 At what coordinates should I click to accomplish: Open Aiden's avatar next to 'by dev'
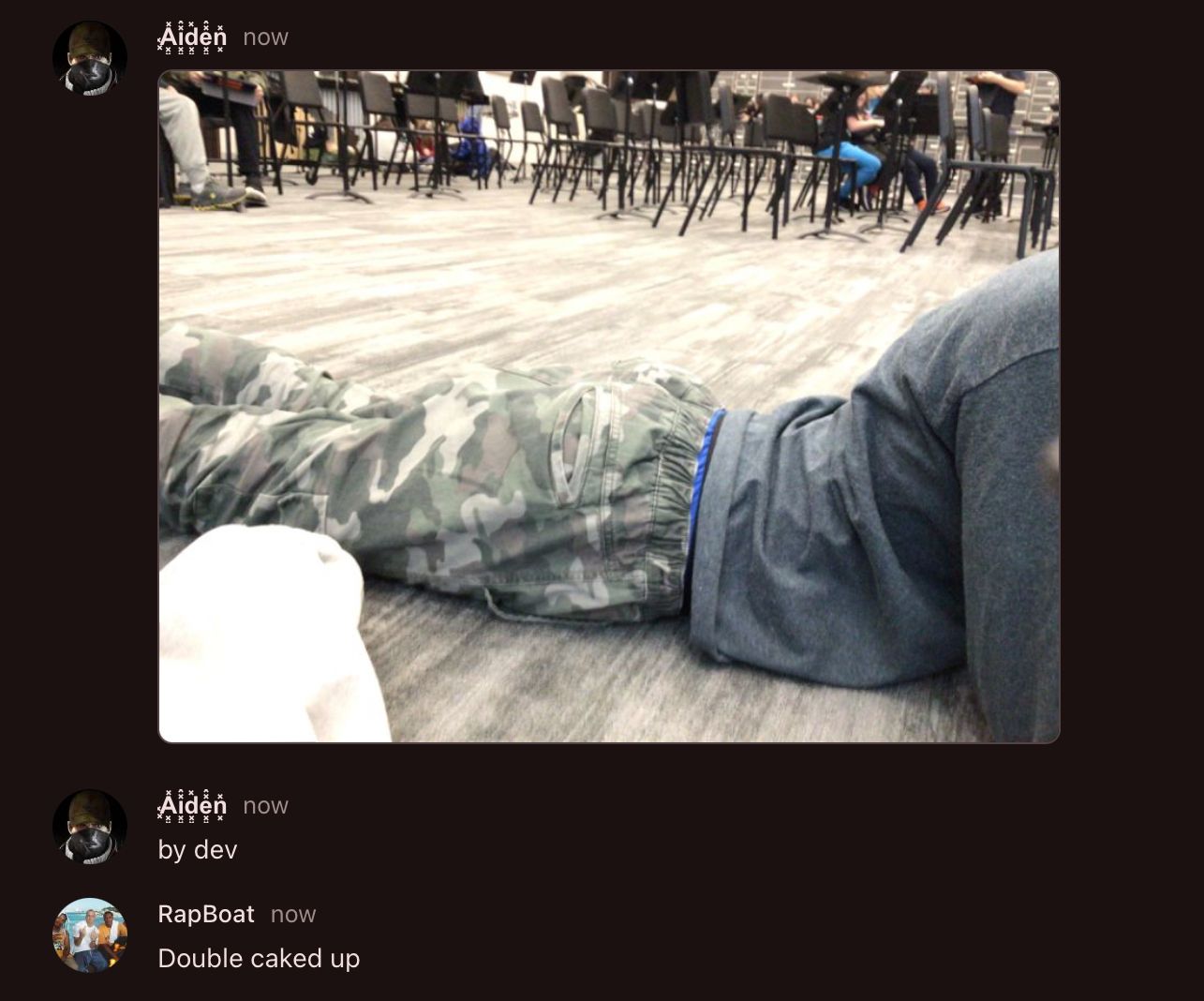pyautogui.click(x=90, y=827)
